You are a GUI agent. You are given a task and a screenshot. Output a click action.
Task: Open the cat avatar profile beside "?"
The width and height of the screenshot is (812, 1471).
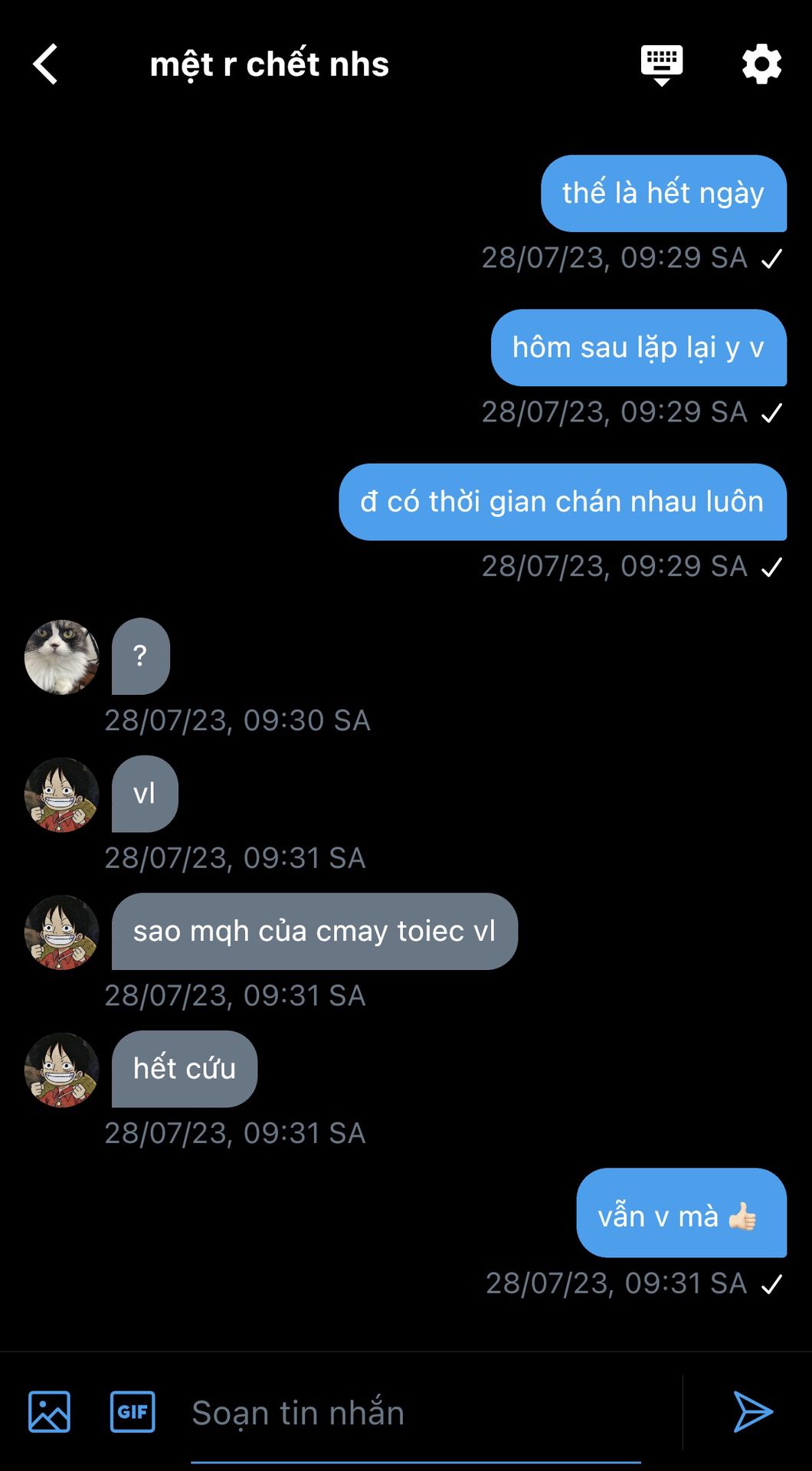click(x=62, y=657)
